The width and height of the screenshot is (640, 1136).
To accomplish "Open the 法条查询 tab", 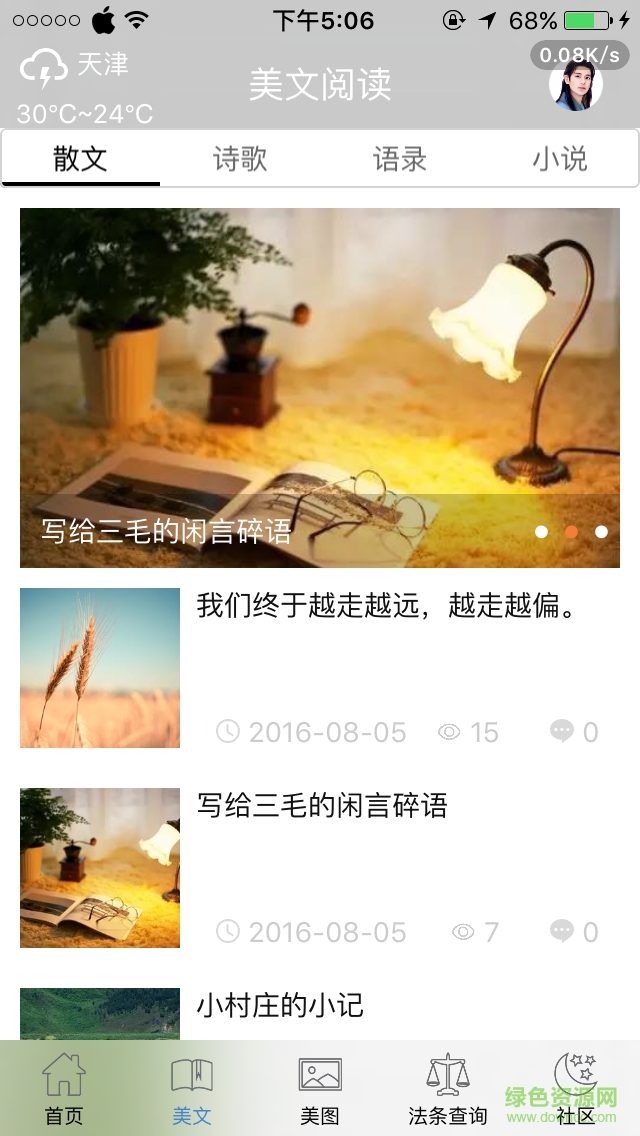I will 448,1089.
